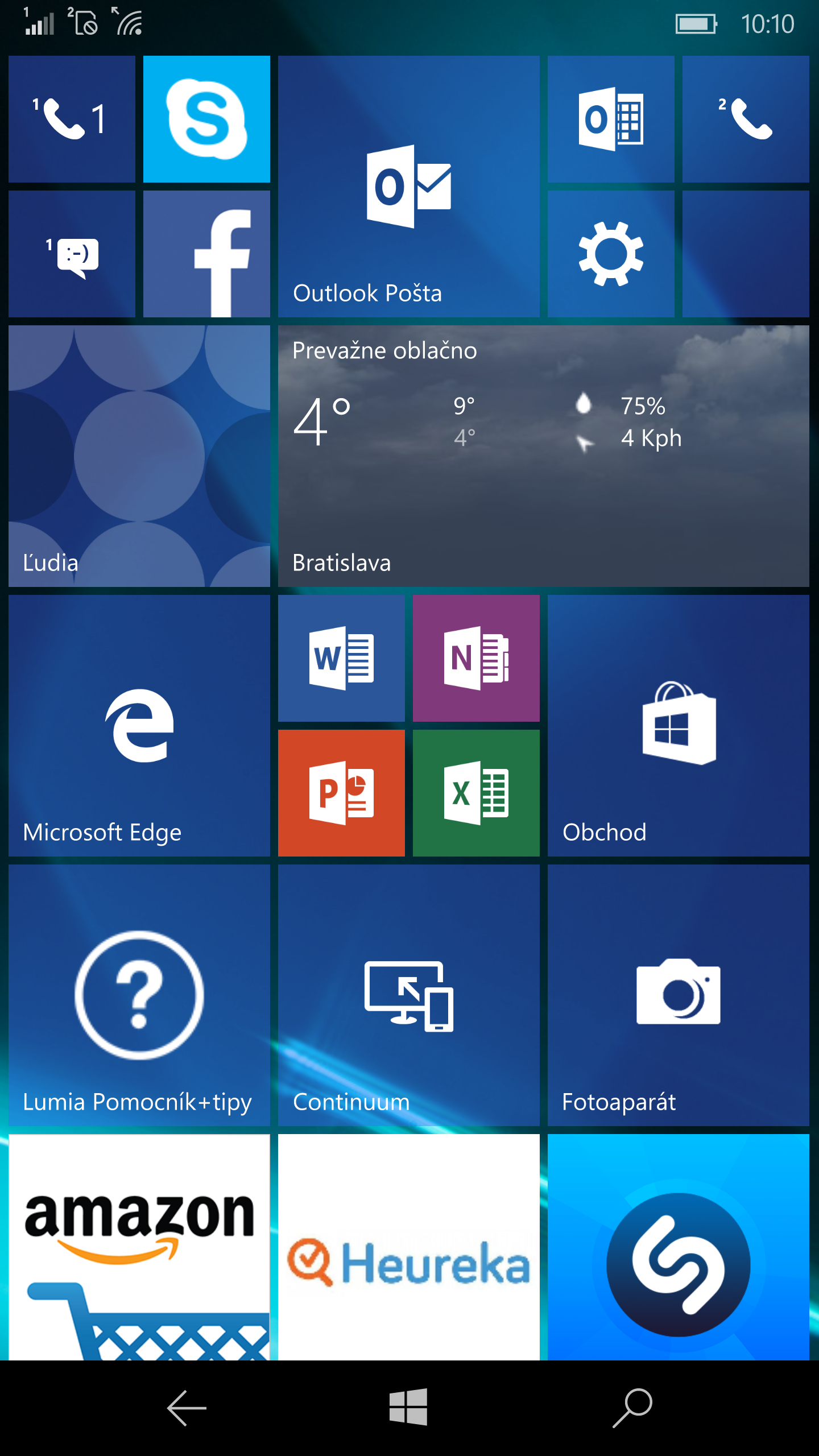
Task: Launch PowerPoint from its tile
Action: 341,793
